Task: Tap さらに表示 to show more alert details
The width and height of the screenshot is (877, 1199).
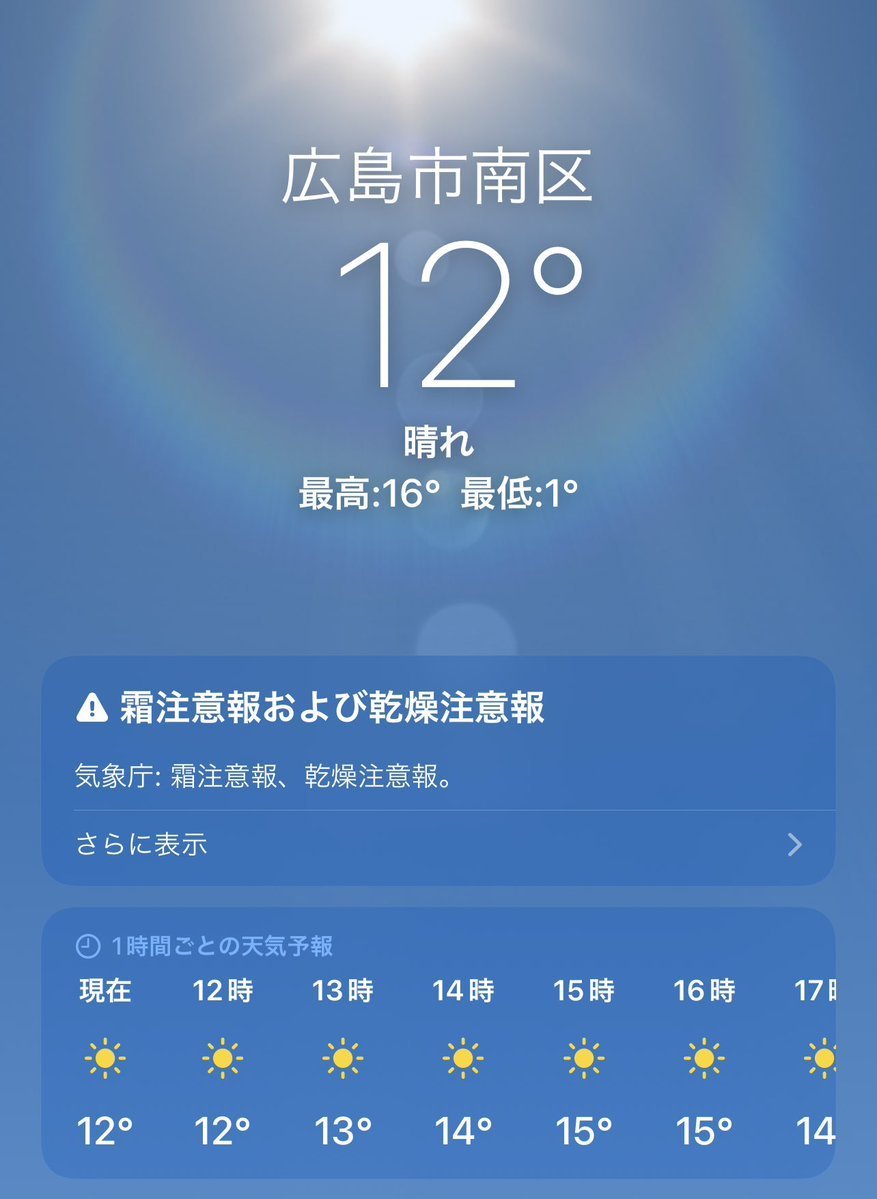Action: [x=141, y=845]
